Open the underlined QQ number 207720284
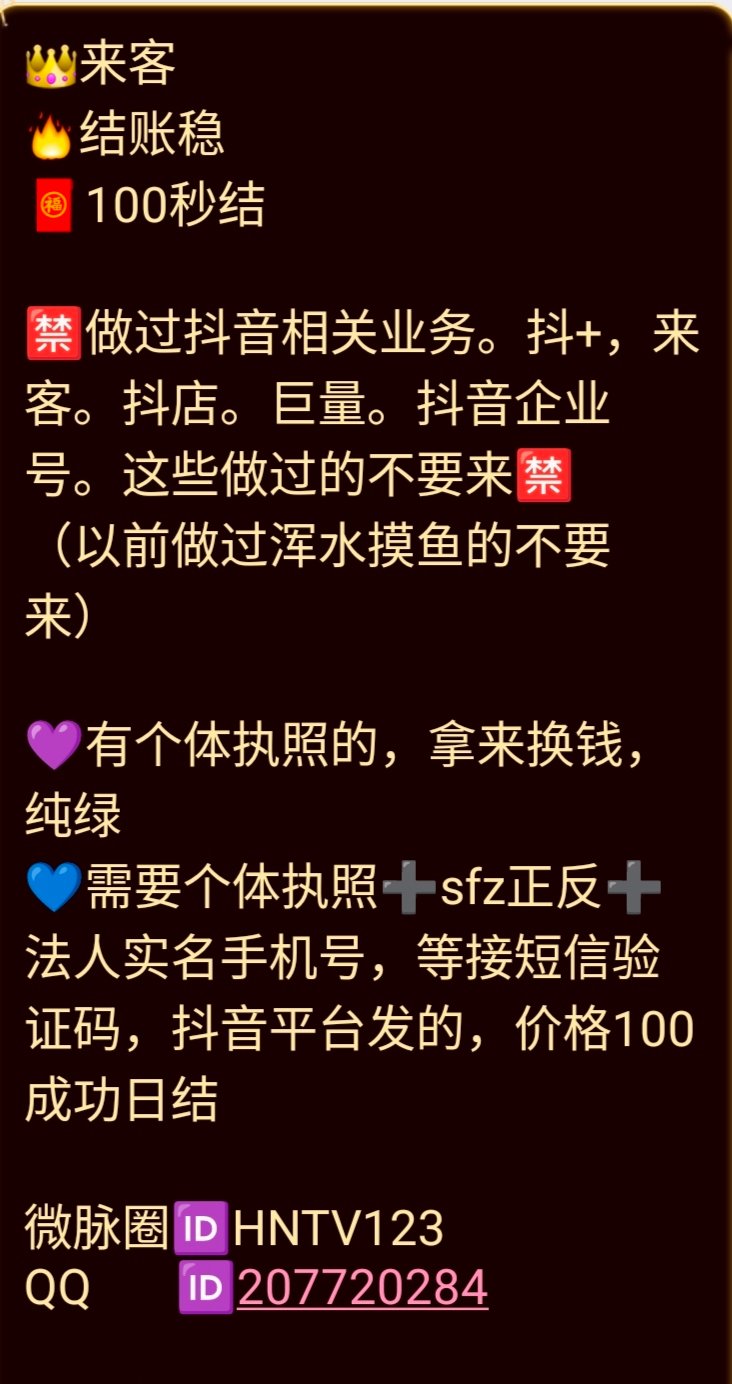Image resolution: width=732 pixels, height=1384 pixels. tap(362, 1288)
